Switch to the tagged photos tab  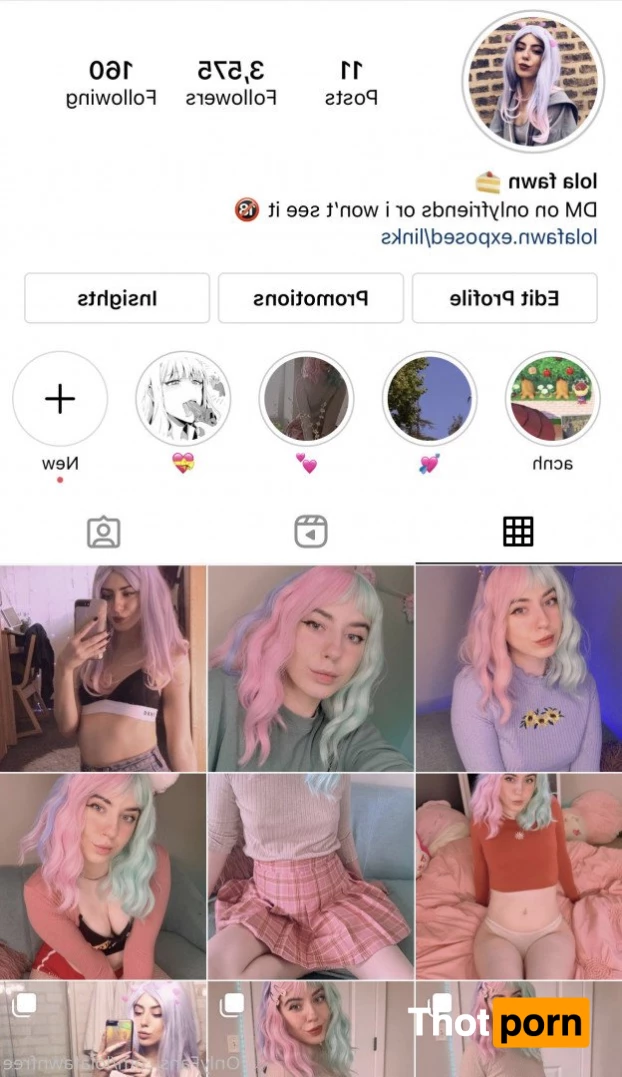pos(103,532)
